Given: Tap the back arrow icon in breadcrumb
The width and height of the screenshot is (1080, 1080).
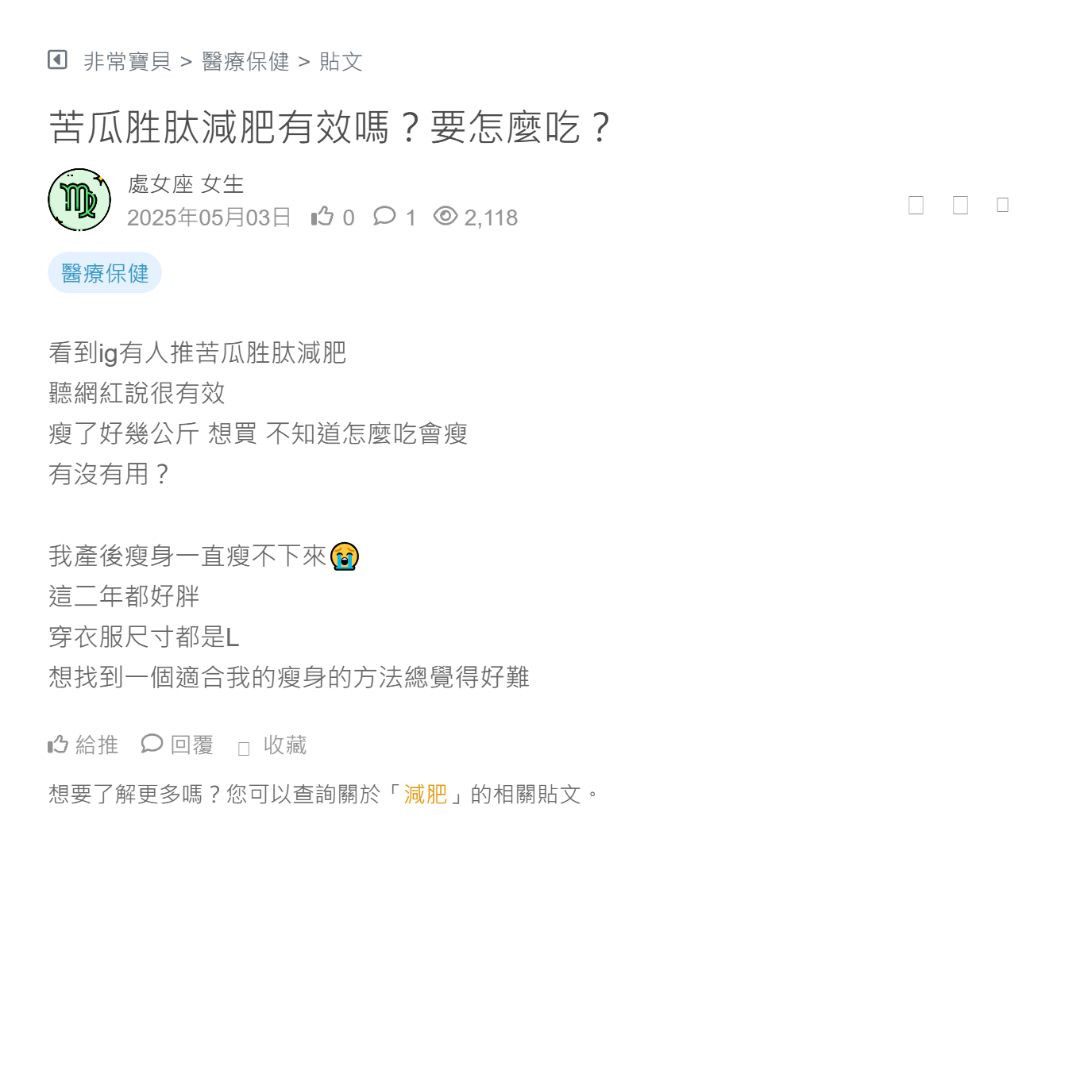Looking at the screenshot, I should tap(57, 60).
